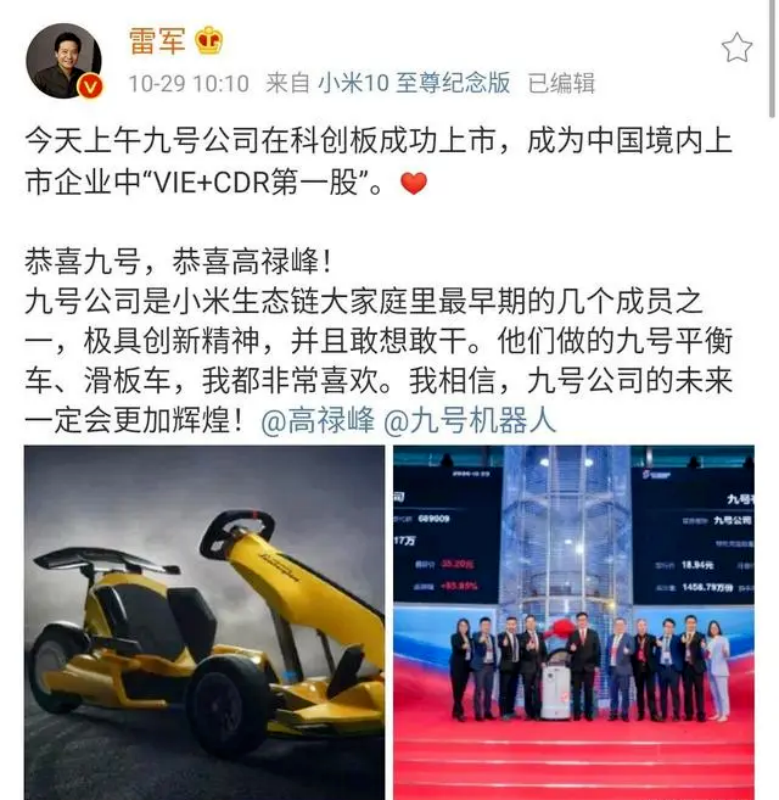View the yellow go-kart photo
779x800 pixels.
click(x=204, y=622)
